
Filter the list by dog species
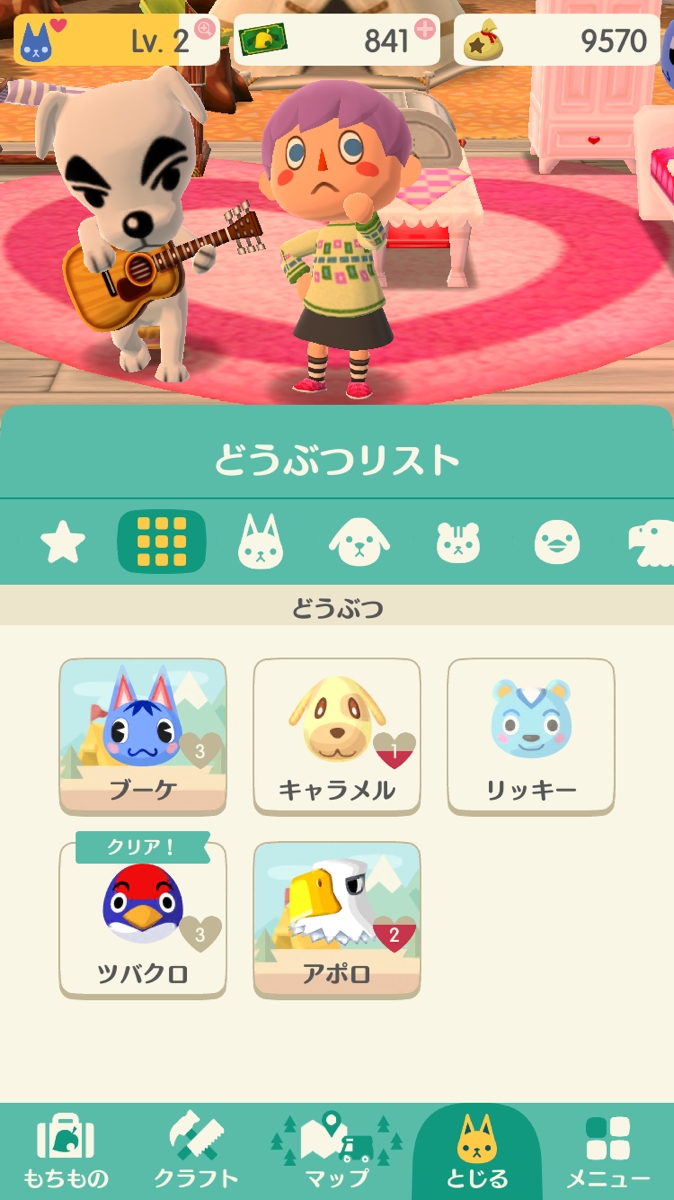tap(358, 543)
